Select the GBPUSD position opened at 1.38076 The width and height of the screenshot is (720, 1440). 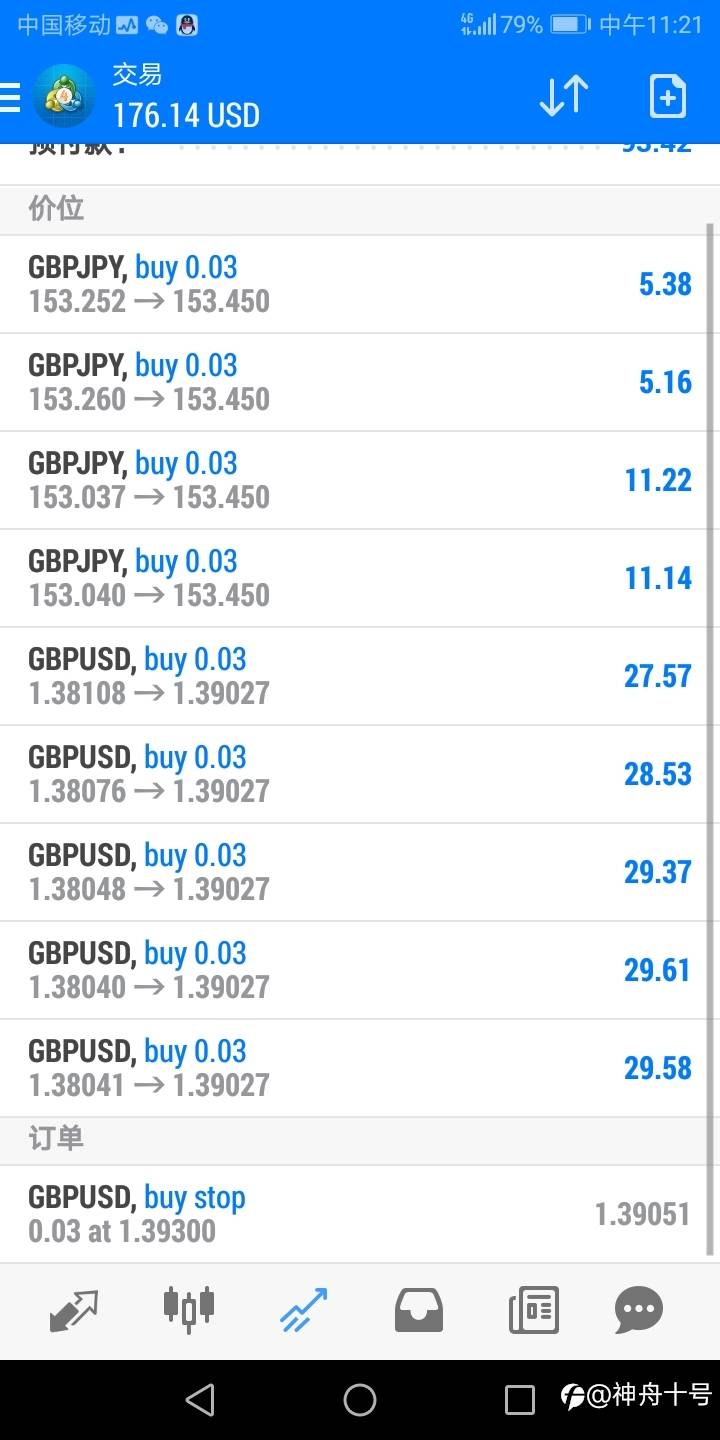pyautogui.click(x=360, y=774)
